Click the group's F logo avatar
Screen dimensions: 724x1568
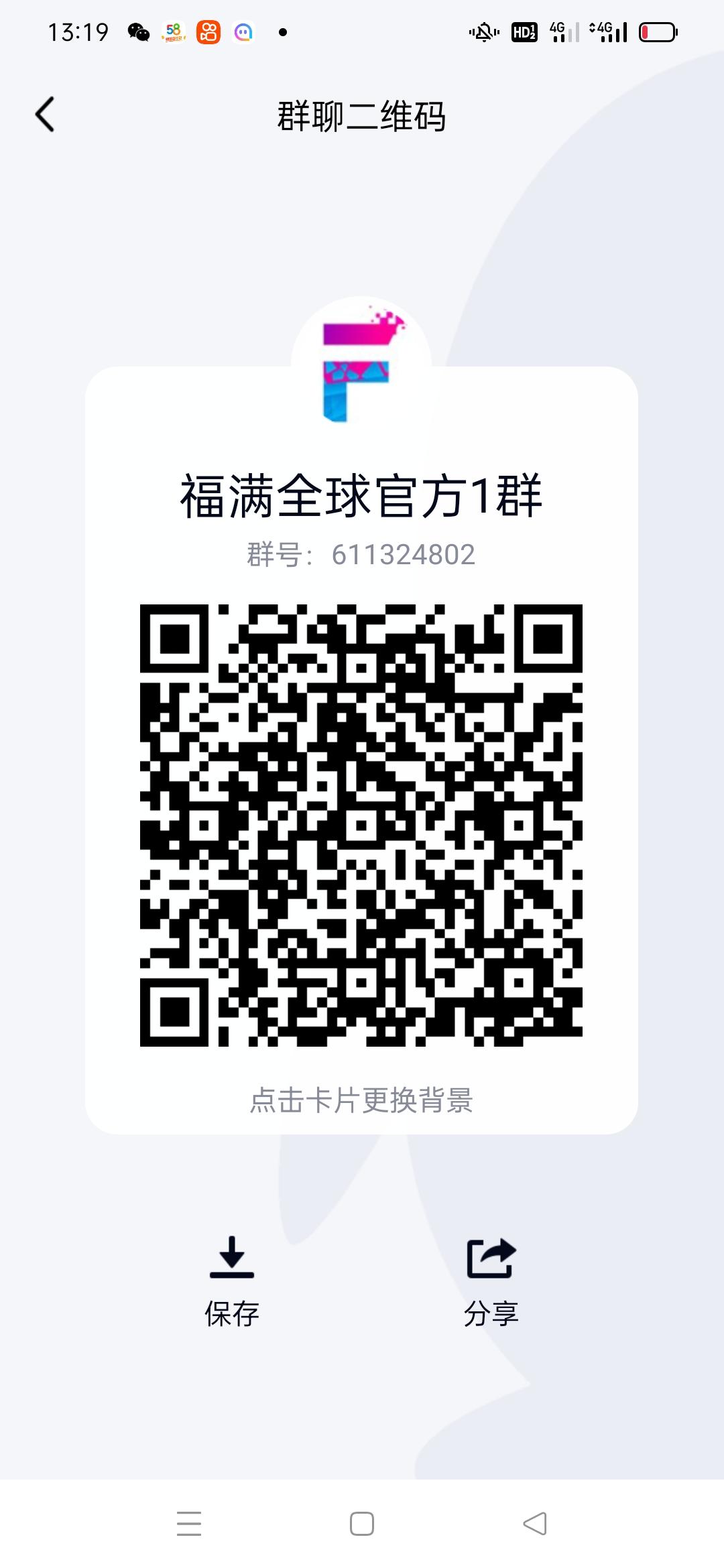pyautogui.click(x=361, y=369)
